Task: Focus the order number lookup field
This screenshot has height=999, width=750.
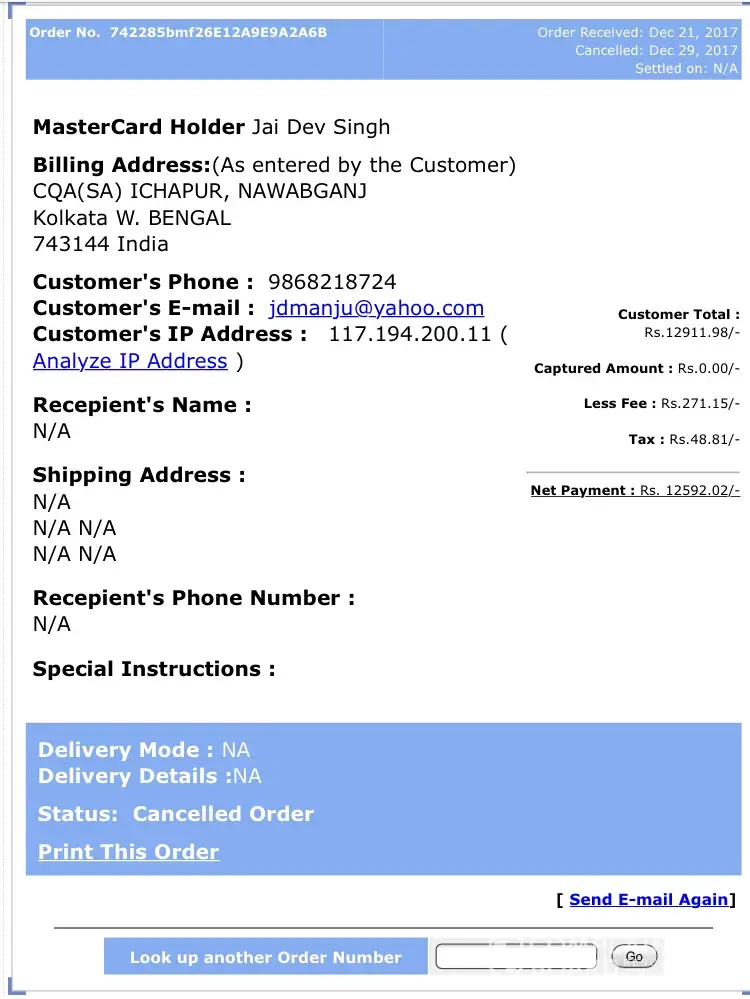Action: [516, 957]
